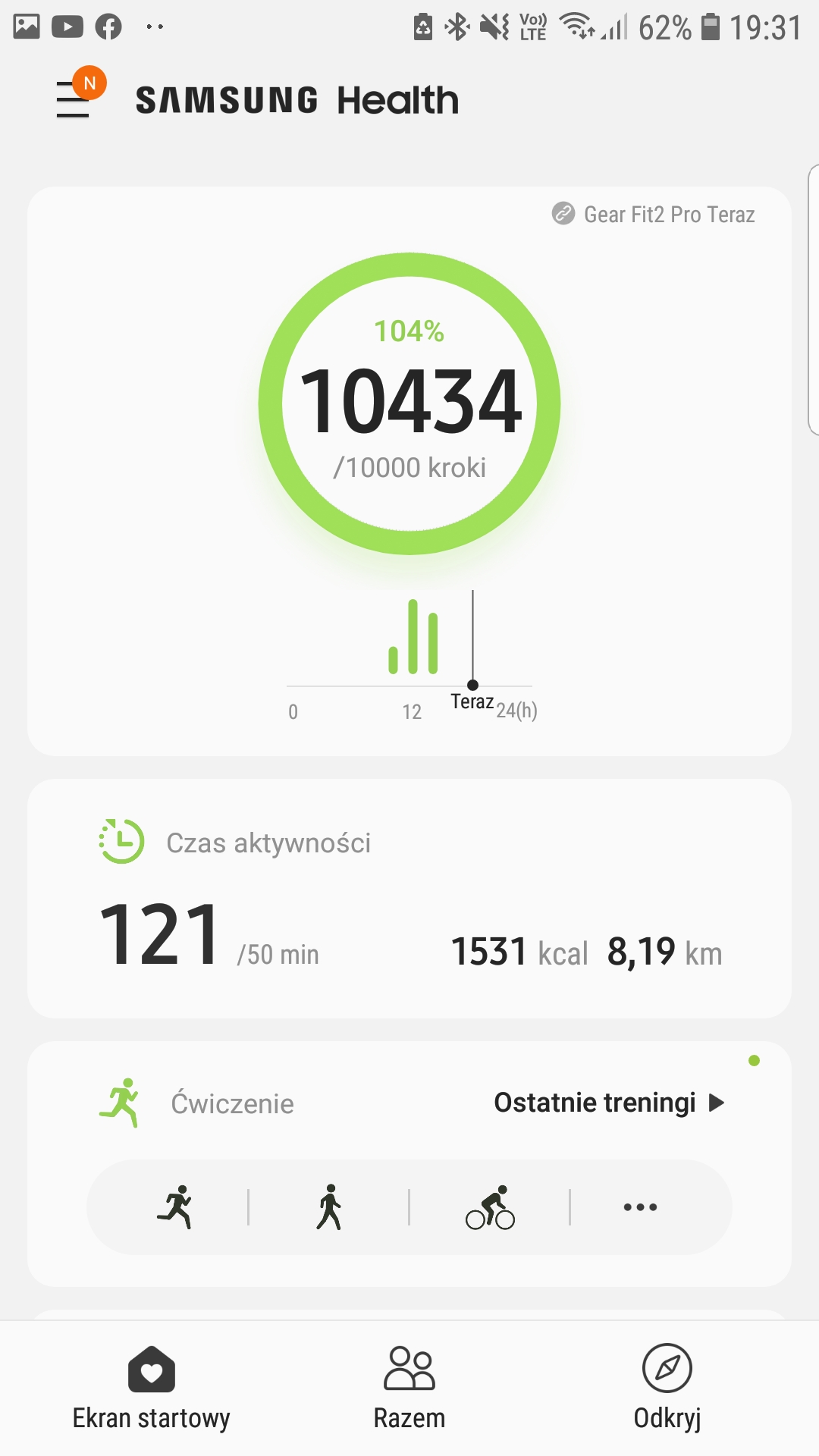Start a cycling workout
Image resolution: width=819 pixels, height=1456 pixels.
(x=490, y=1207)
